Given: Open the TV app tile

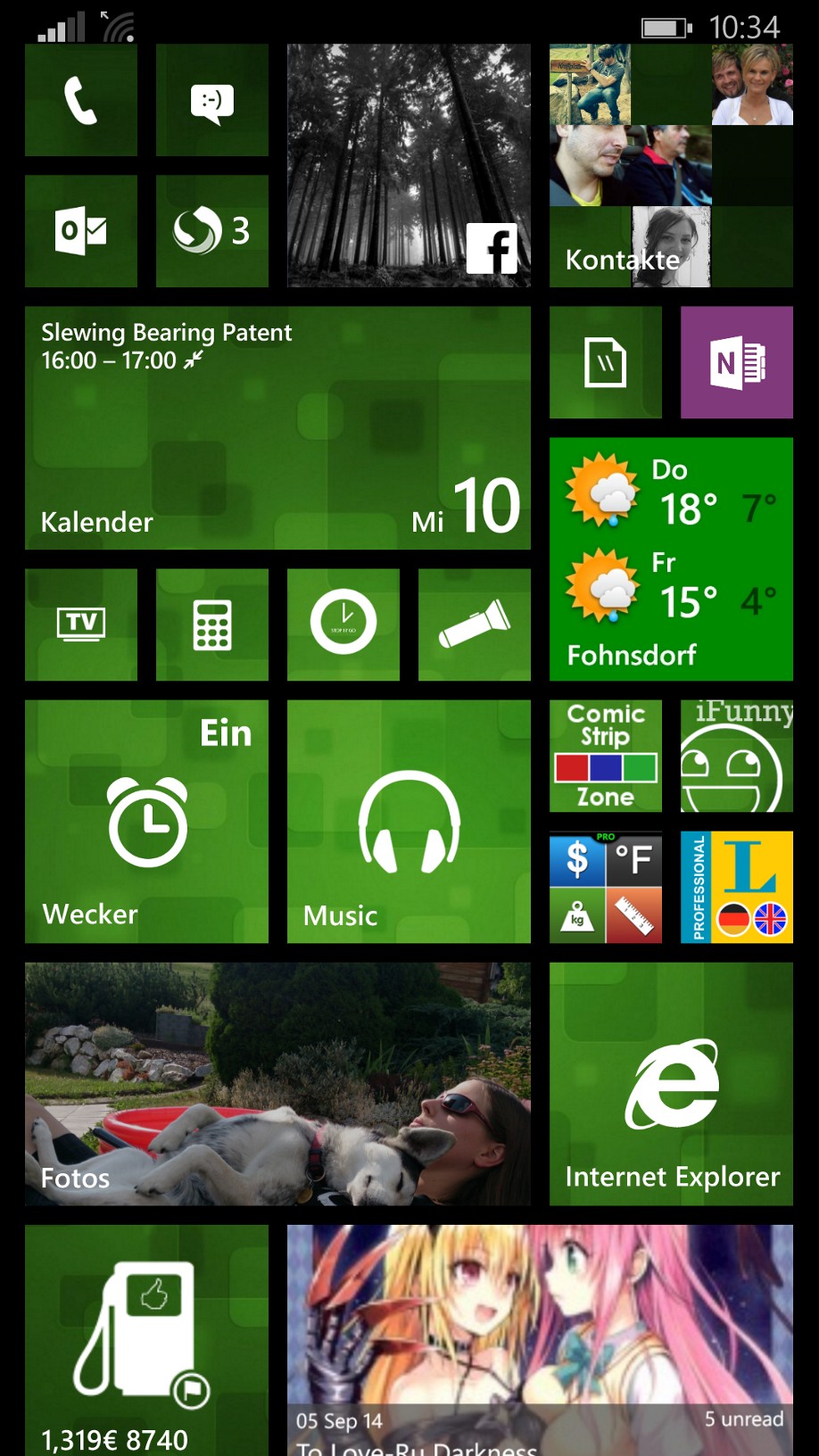Looking at the screenshot, I should pyautogui.click(x=81, y=625).
